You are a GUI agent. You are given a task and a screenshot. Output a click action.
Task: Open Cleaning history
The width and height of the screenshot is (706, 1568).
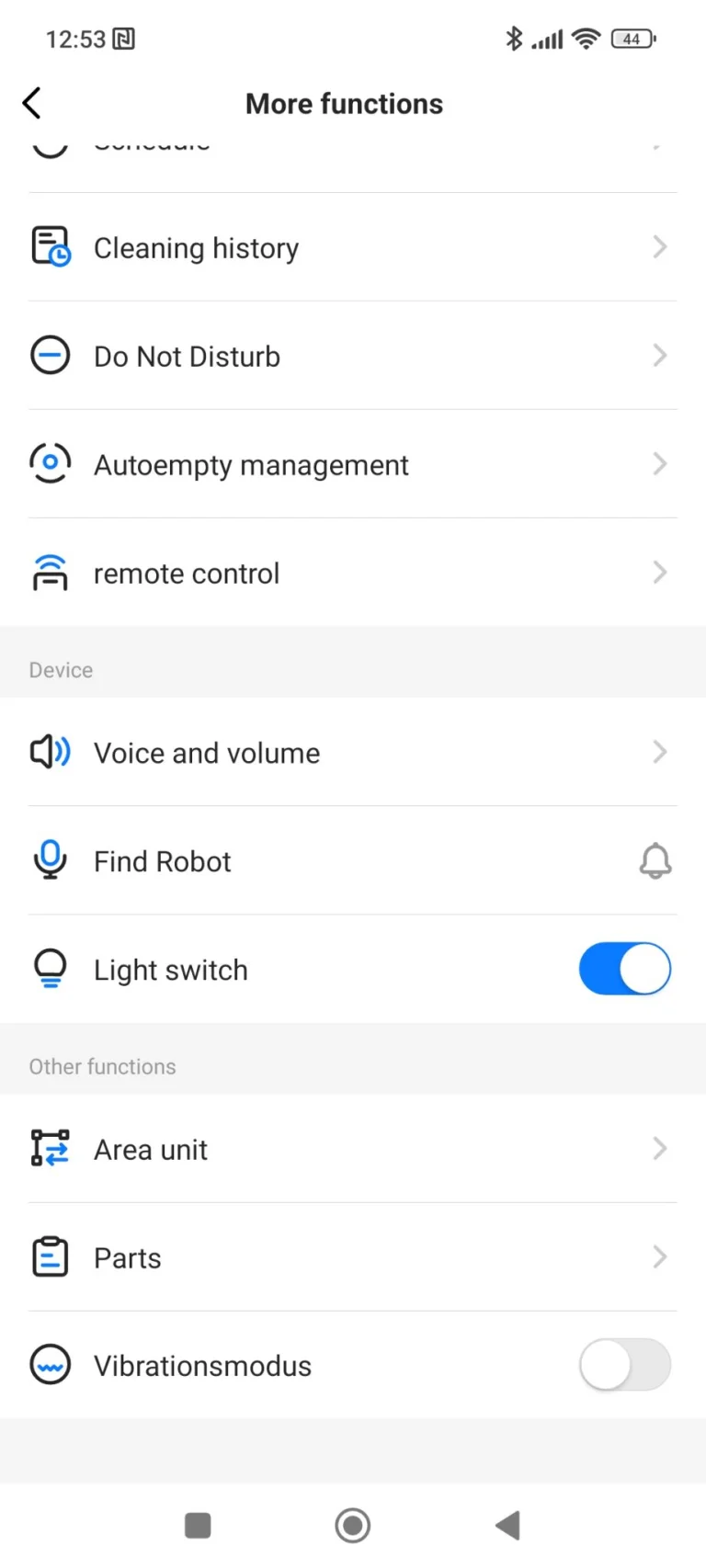point(353,247)
